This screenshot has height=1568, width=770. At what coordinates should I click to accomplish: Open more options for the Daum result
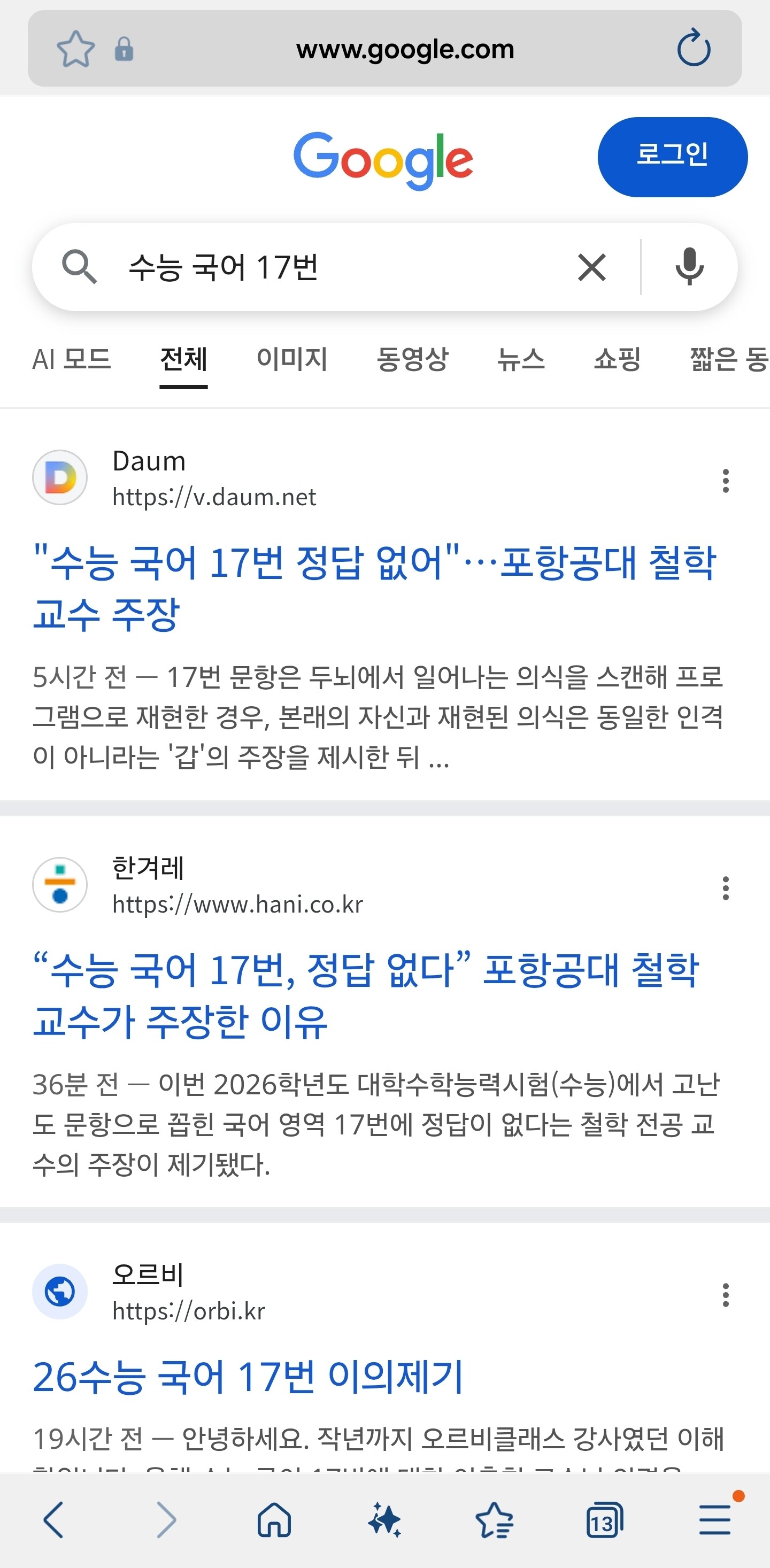point(725,480)
